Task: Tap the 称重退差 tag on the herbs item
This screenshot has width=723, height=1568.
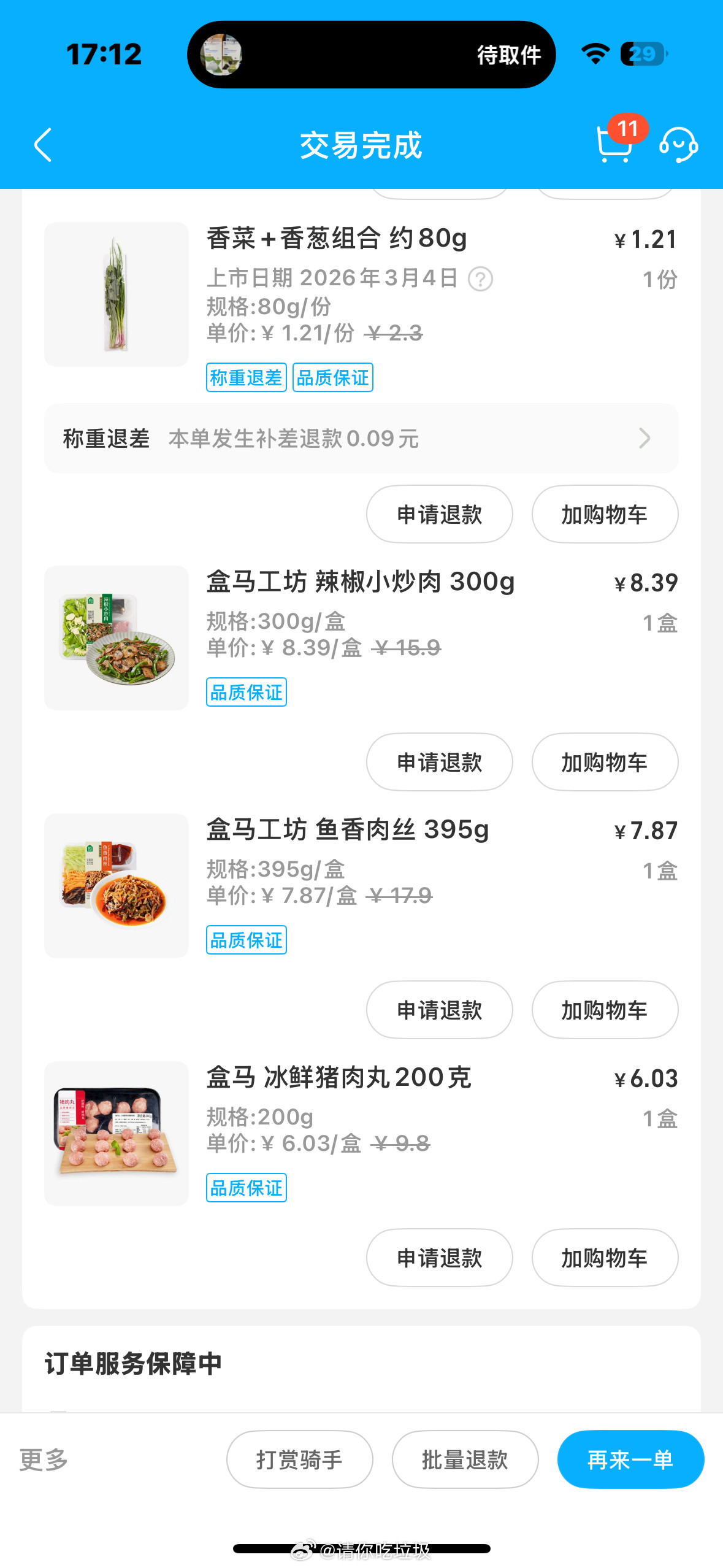Action: [246, 378]
